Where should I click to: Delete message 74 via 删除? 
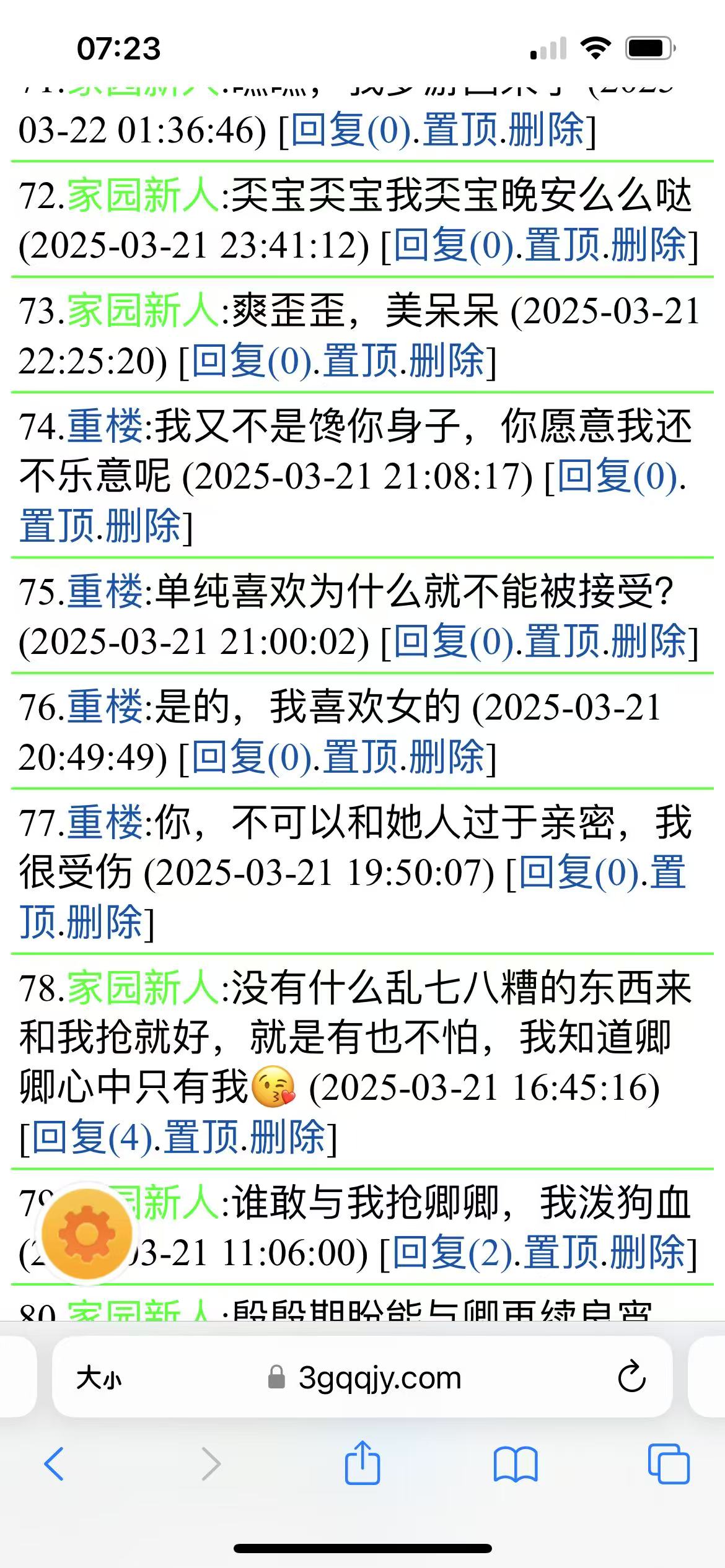pyautogui.click(x=143, y=526)
